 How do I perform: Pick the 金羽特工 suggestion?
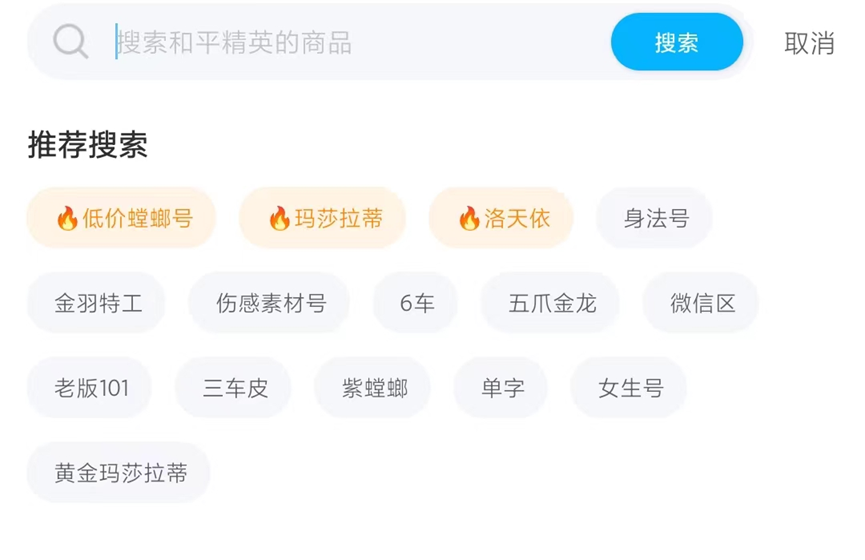coord(97,303)
